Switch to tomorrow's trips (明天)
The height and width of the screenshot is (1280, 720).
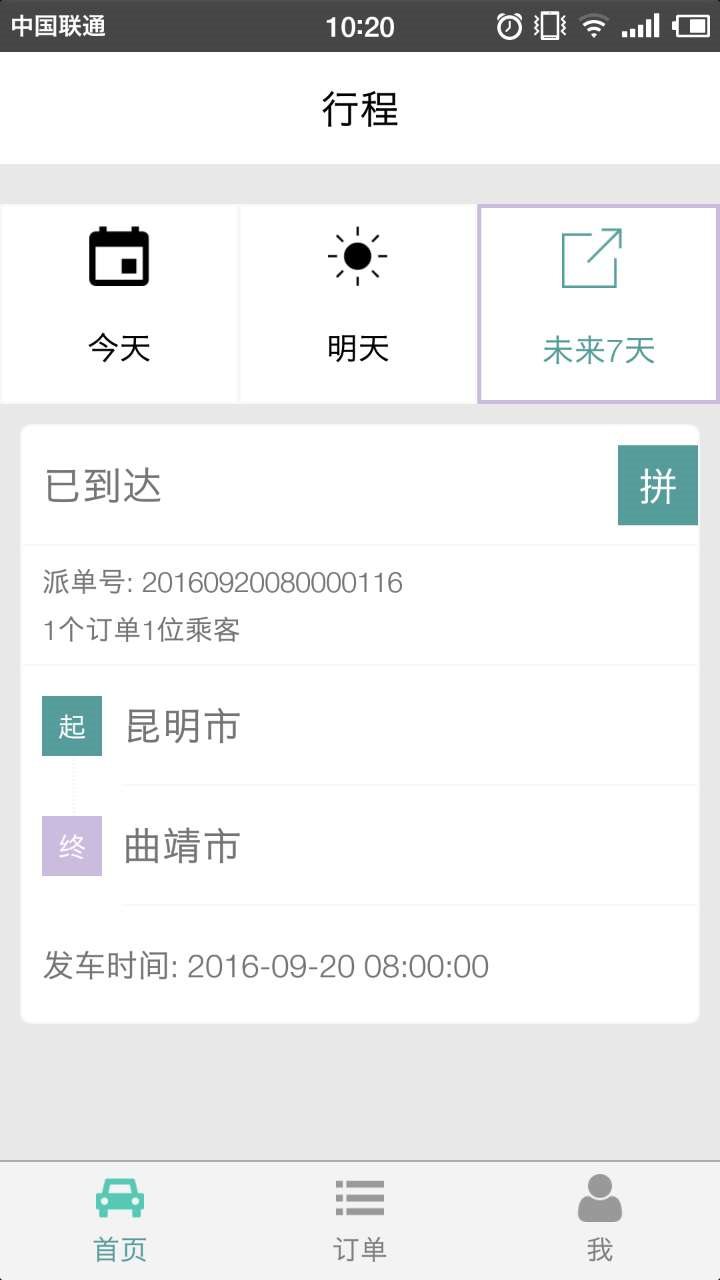[358, 304]
